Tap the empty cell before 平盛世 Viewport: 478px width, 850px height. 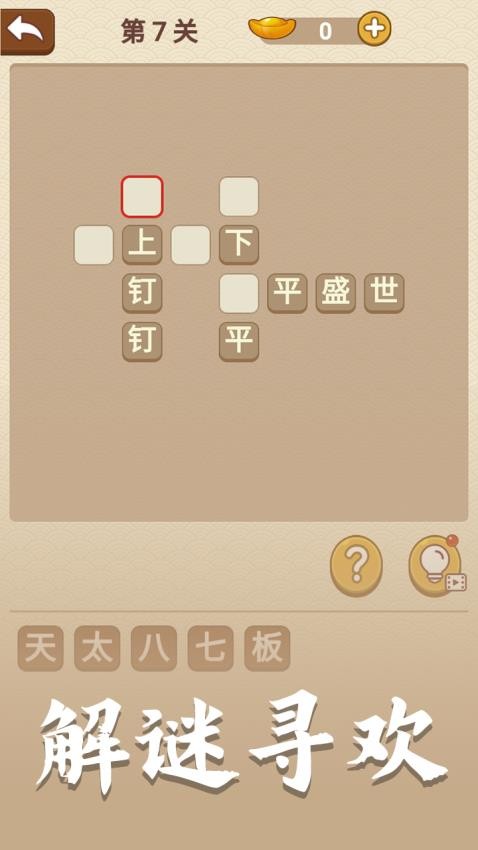pos(239,293)
